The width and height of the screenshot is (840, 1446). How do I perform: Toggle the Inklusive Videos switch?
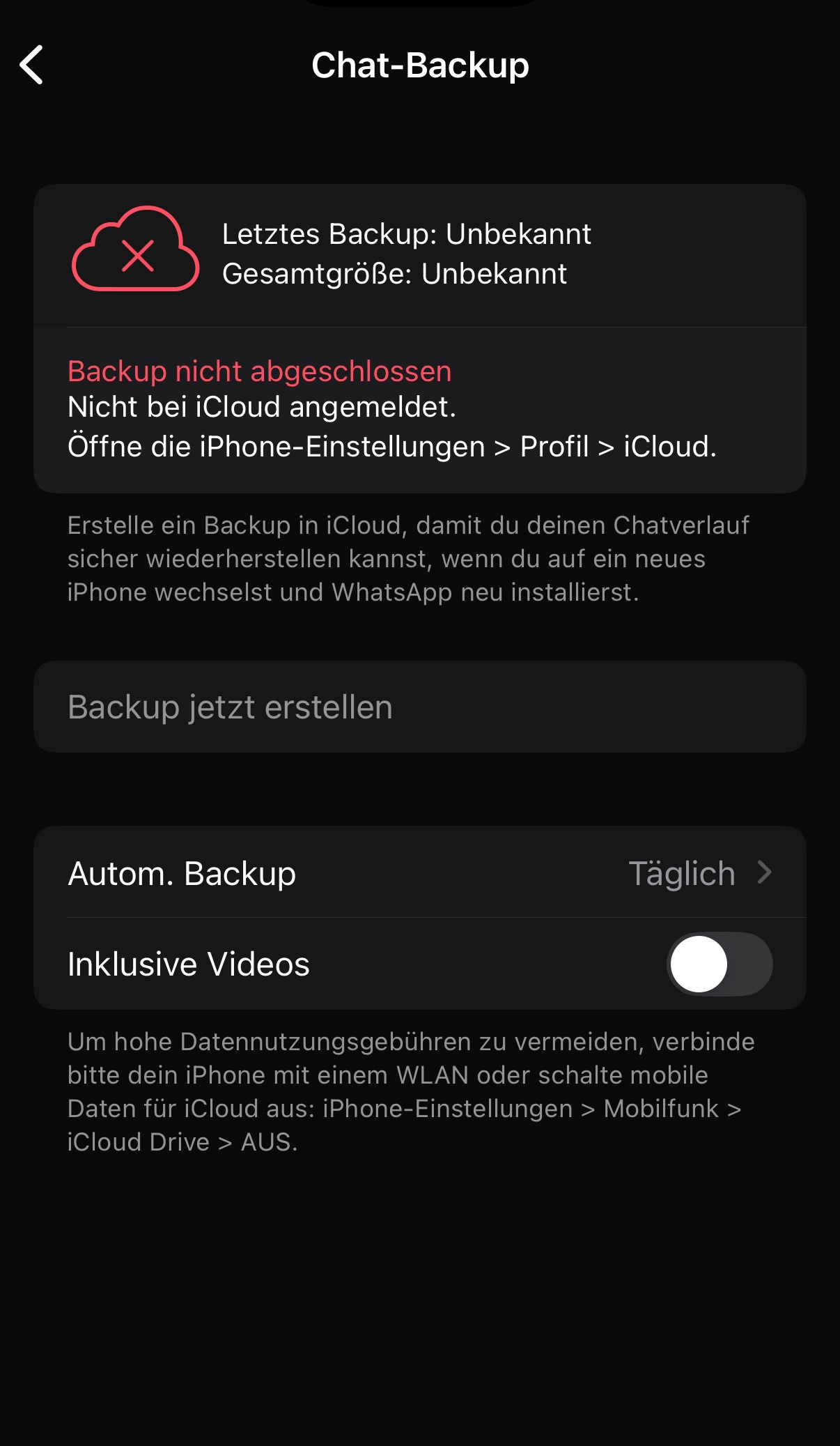tap(719, 964)
